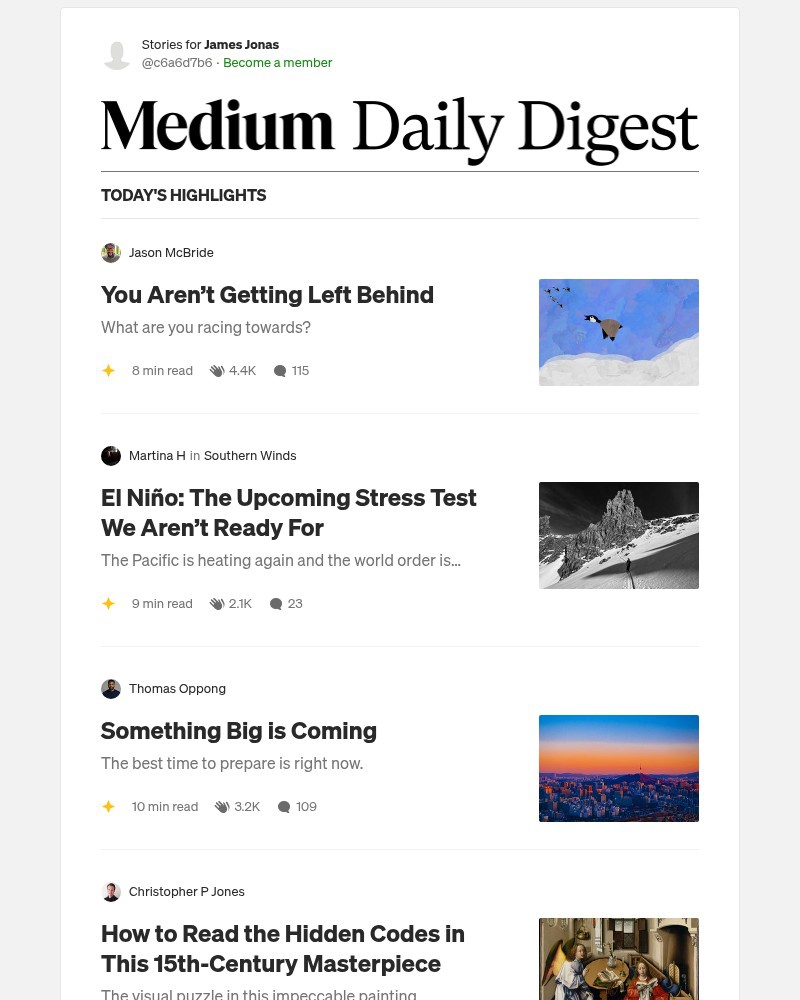Viewport: 800px width, 1000px height.
Task: Open the El Niño stress test article
Action: point(288,512)
